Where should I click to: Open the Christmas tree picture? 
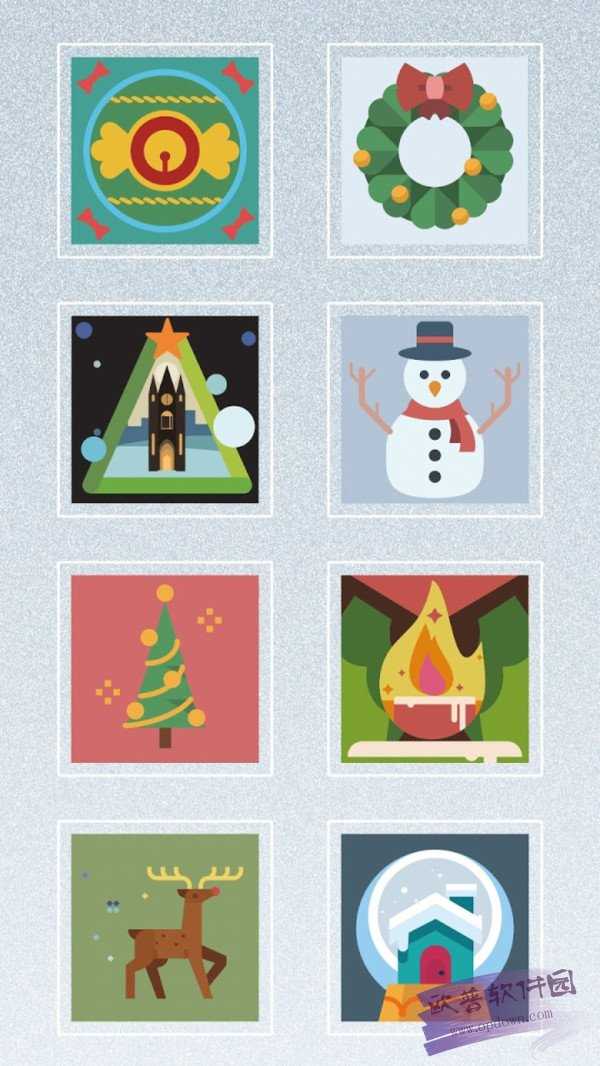[165, 669]
